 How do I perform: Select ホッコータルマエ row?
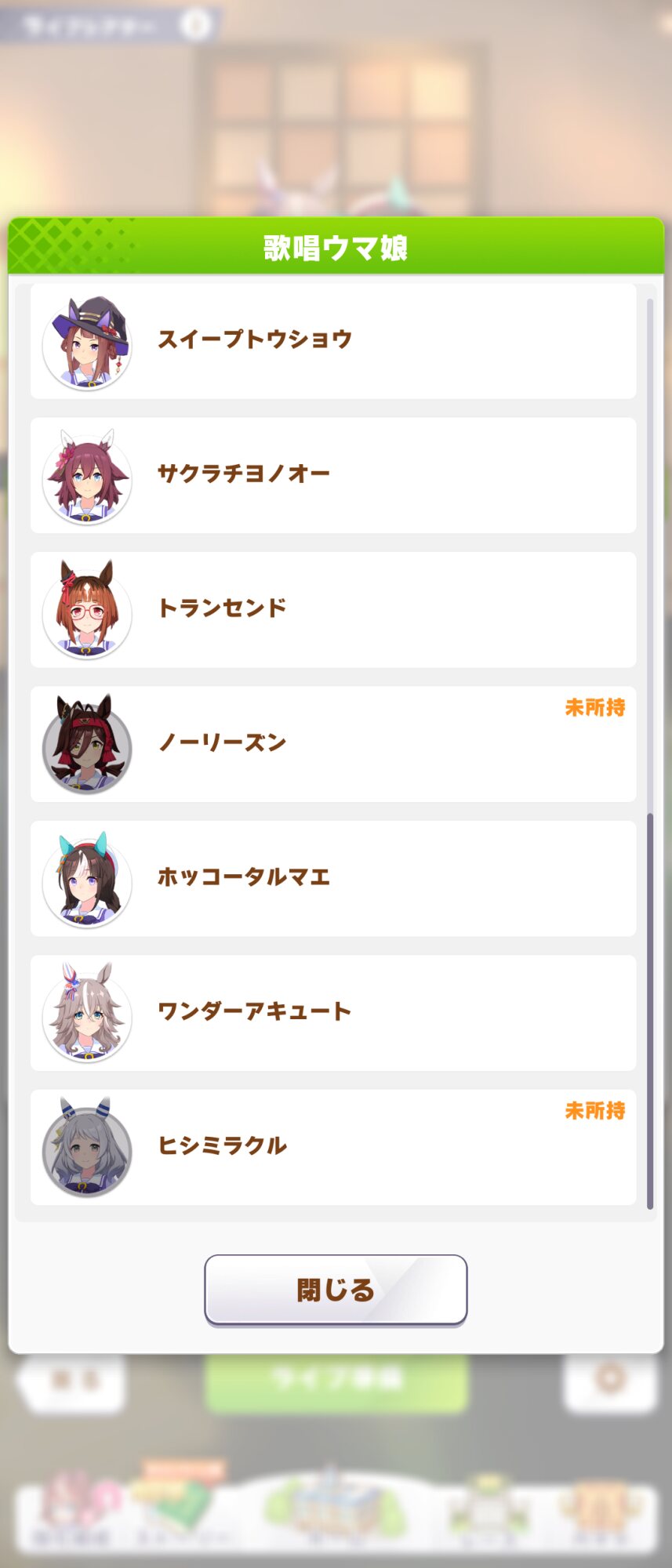coord(332,878)
